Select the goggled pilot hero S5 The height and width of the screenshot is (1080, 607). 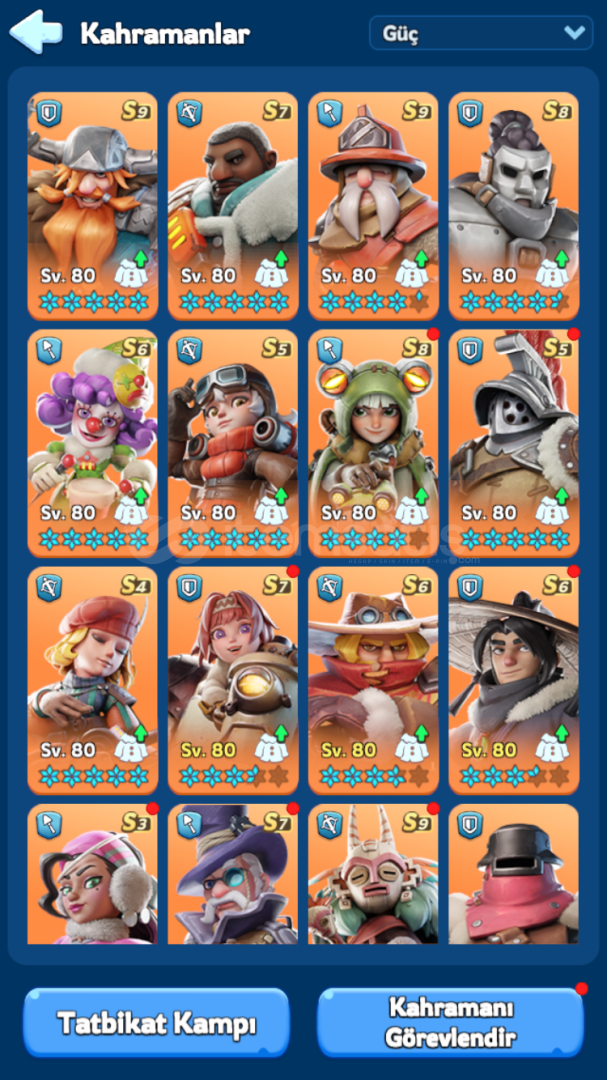pos(232,441)
